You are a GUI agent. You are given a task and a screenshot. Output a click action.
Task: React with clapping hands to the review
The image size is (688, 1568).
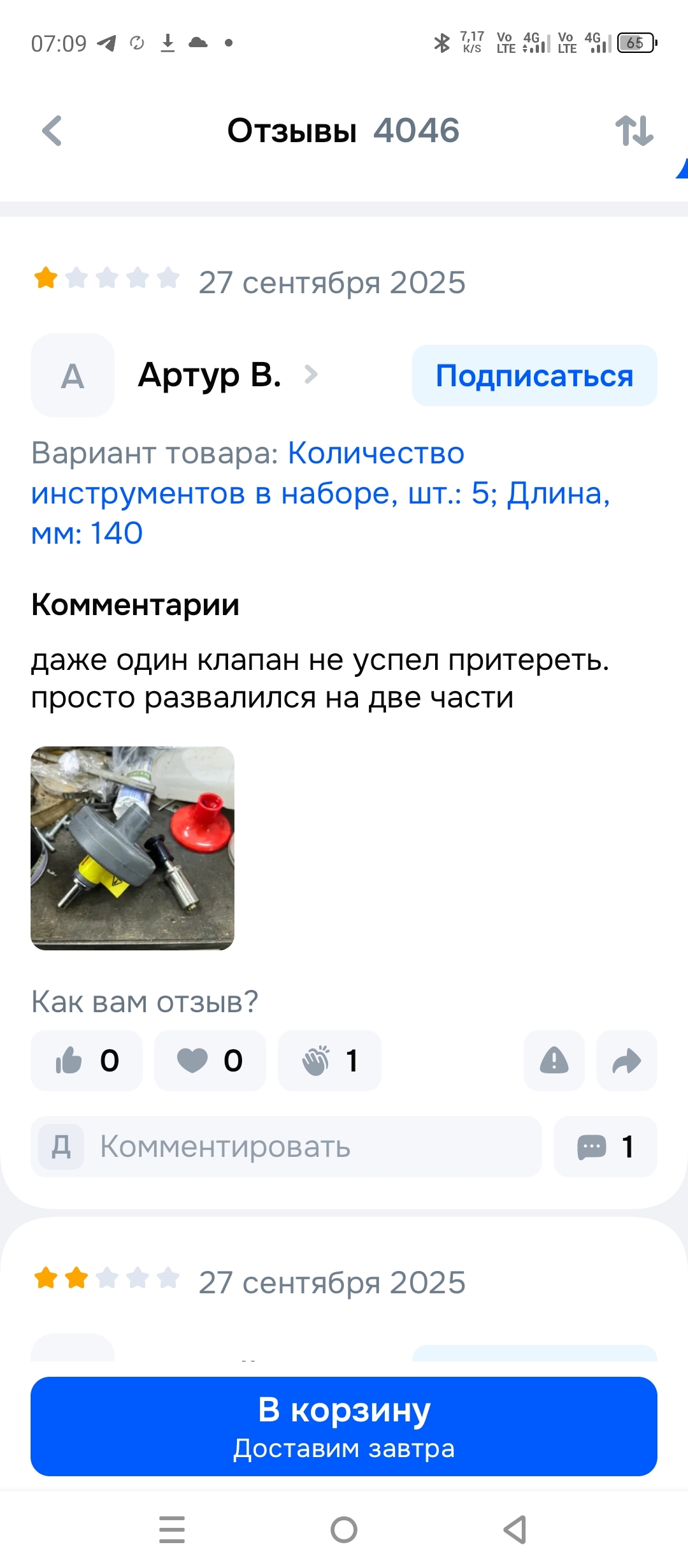[x=329, y=1061]
